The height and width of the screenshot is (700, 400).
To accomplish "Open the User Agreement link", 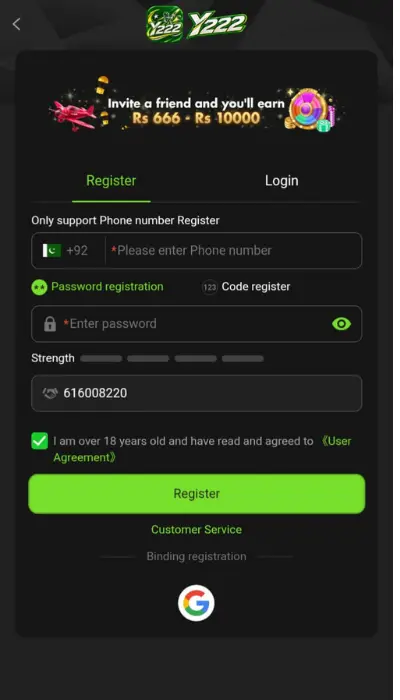I will [x=203, y=449].
